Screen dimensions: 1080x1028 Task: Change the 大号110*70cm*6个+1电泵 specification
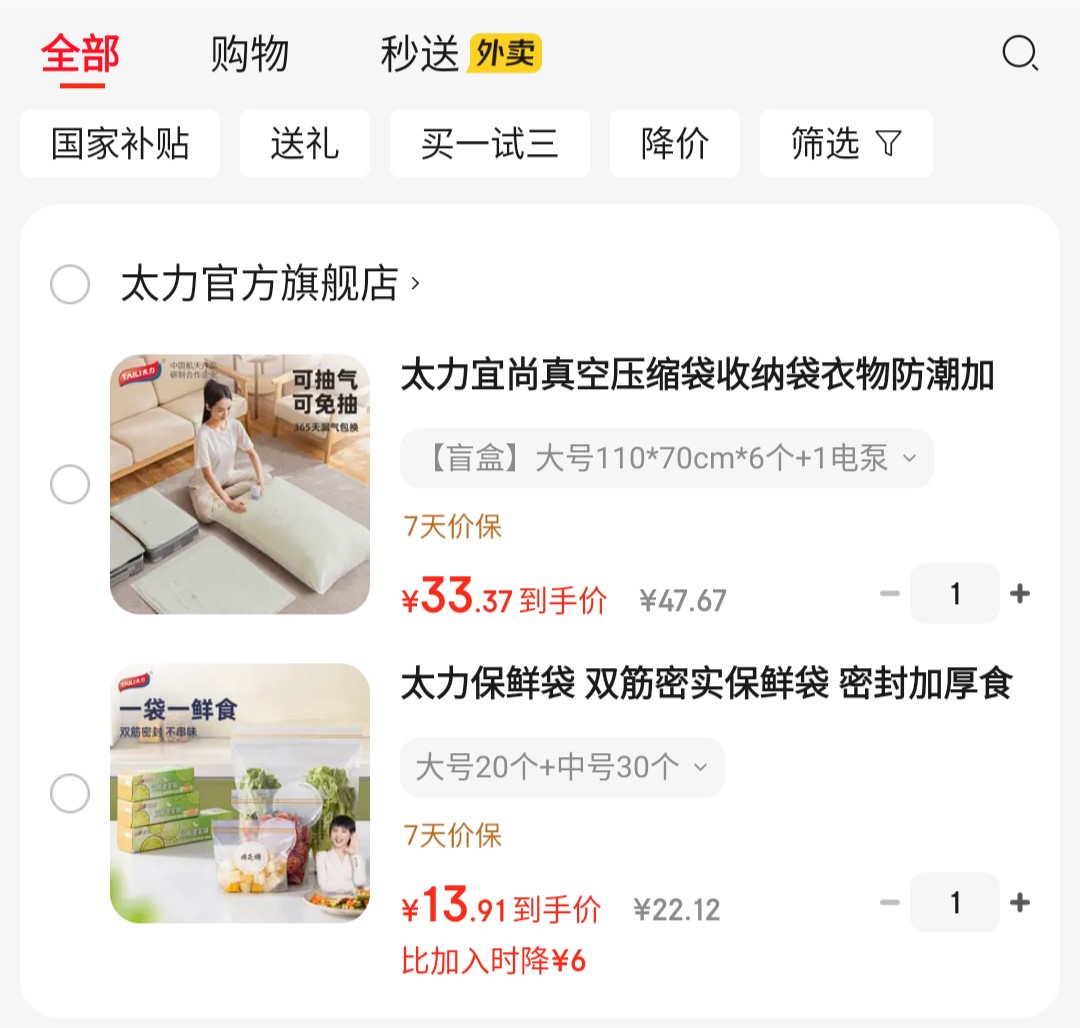coord(667,459)
